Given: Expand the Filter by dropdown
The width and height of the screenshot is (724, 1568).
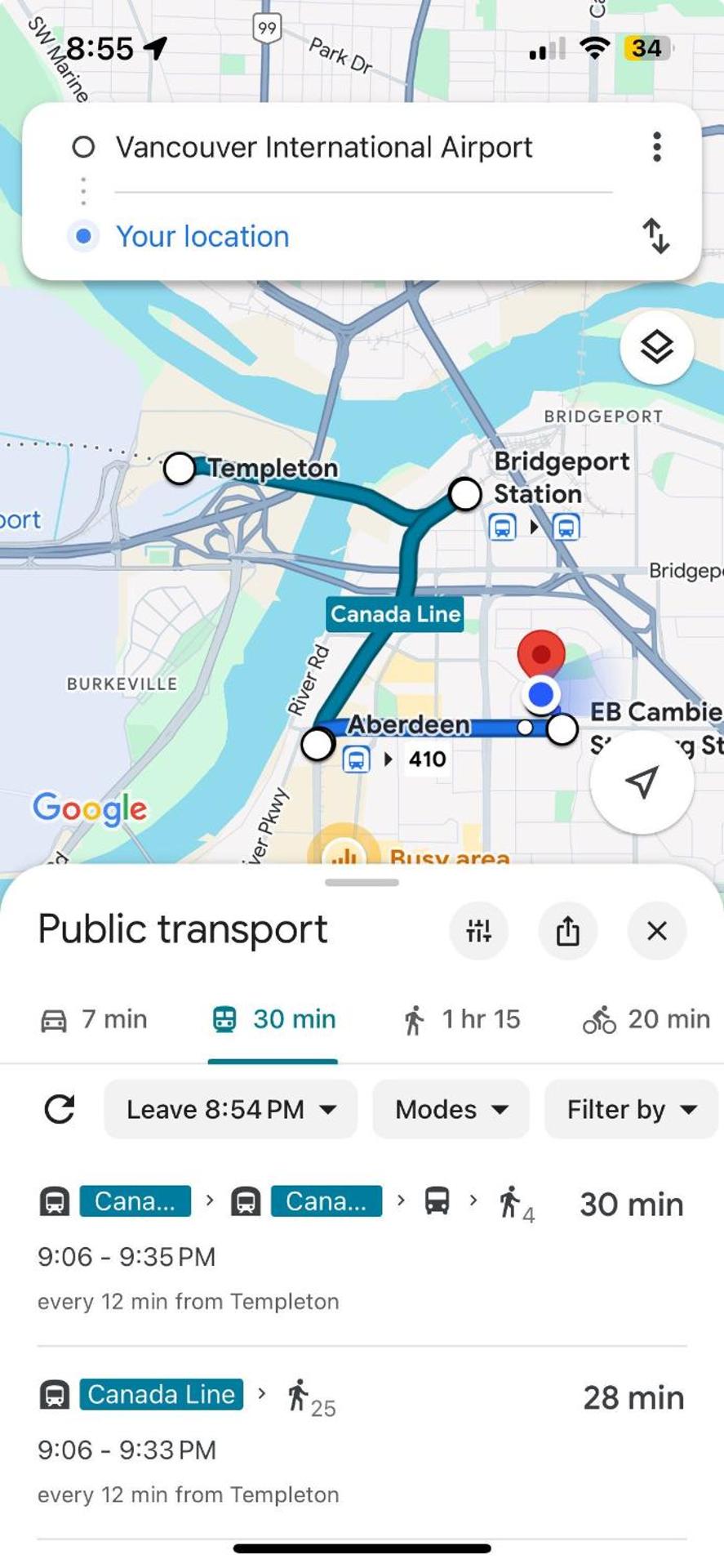Looking at the screenshot, I should click(x=629, y=1109).
